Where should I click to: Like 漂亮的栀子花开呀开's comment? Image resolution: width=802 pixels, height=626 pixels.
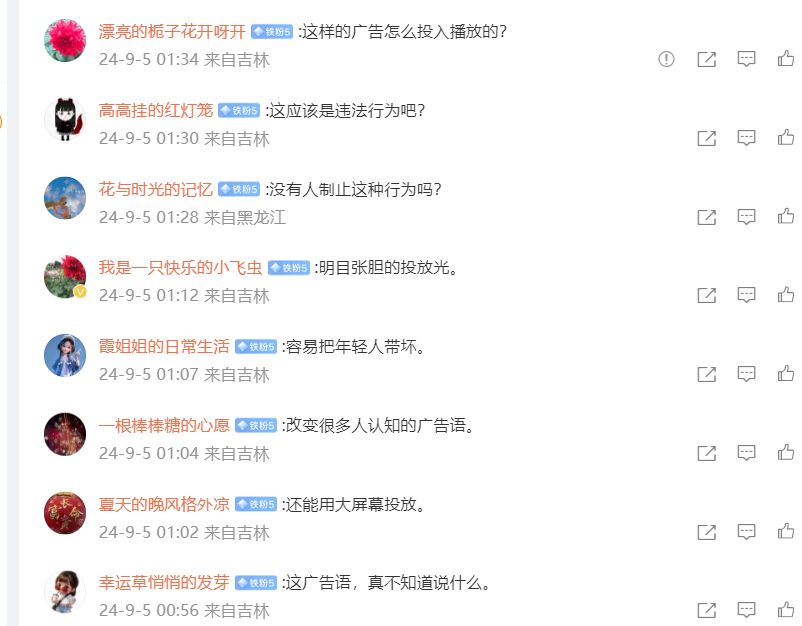(x=786, y=59)
